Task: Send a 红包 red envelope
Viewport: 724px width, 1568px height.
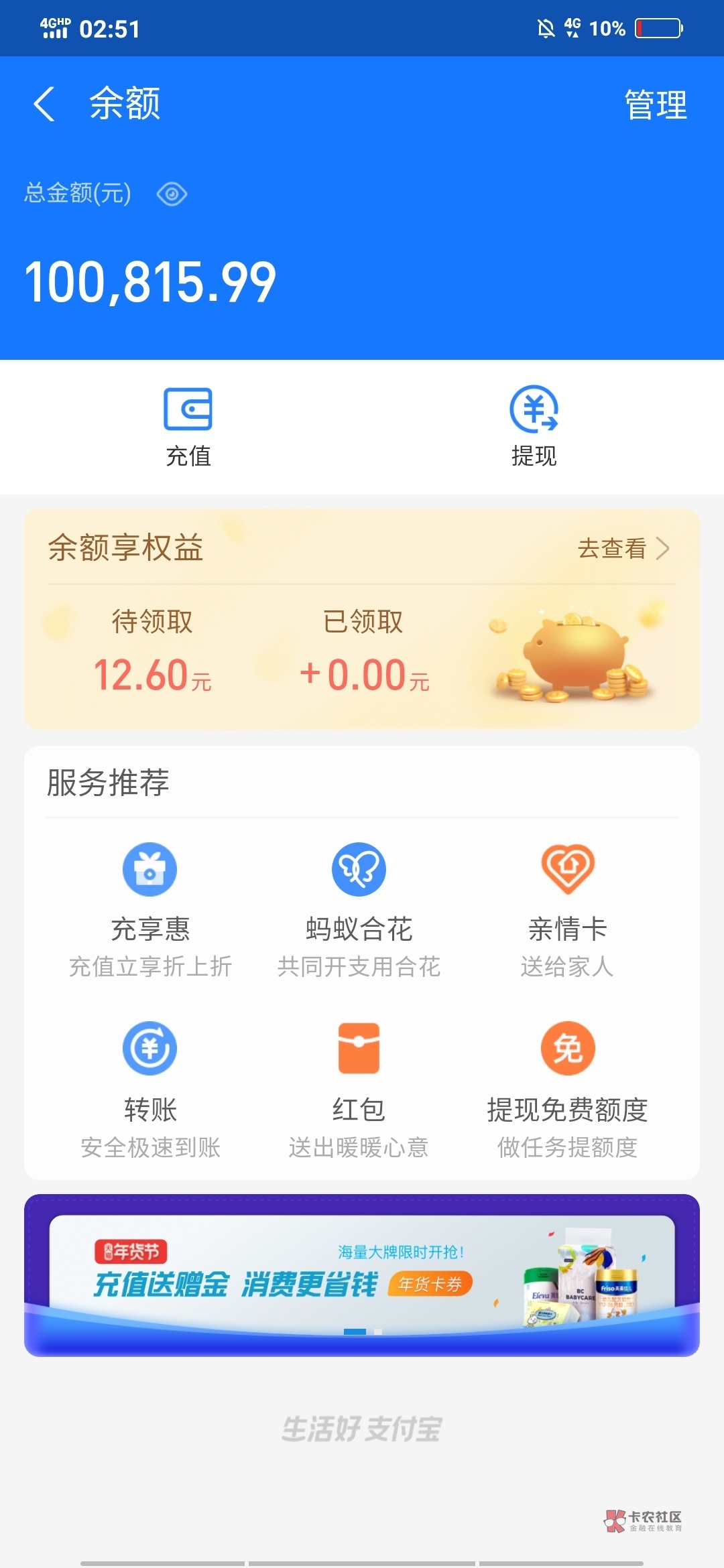Action: pos(359,1088)
